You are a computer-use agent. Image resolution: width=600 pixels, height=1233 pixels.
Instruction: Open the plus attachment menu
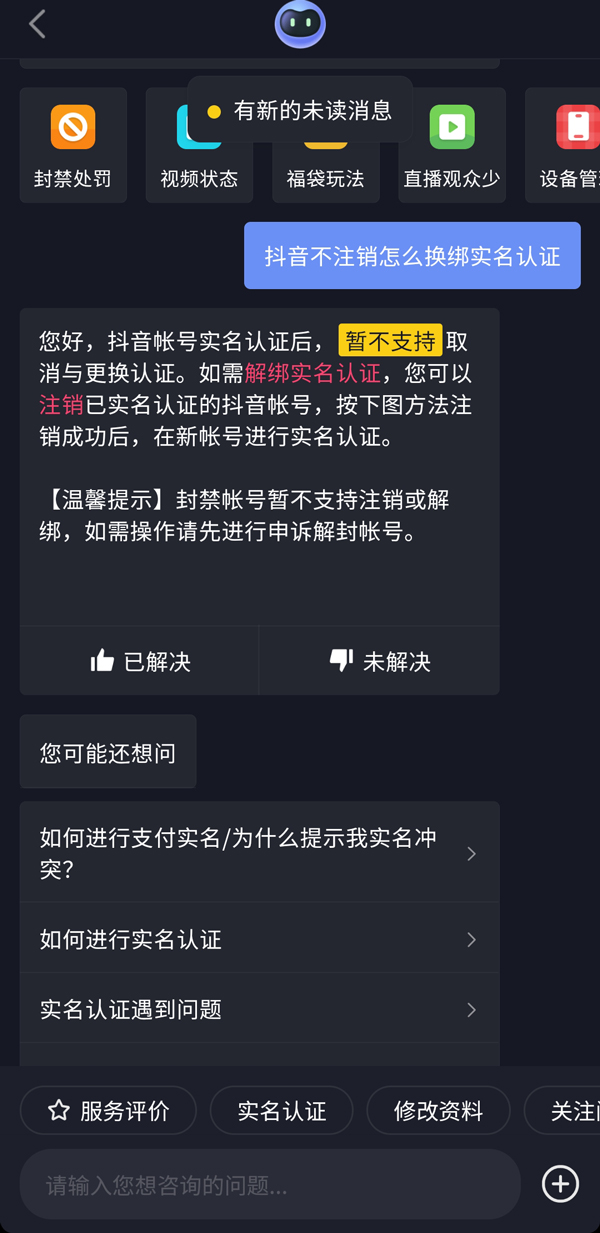click(x=560, y=1184)
